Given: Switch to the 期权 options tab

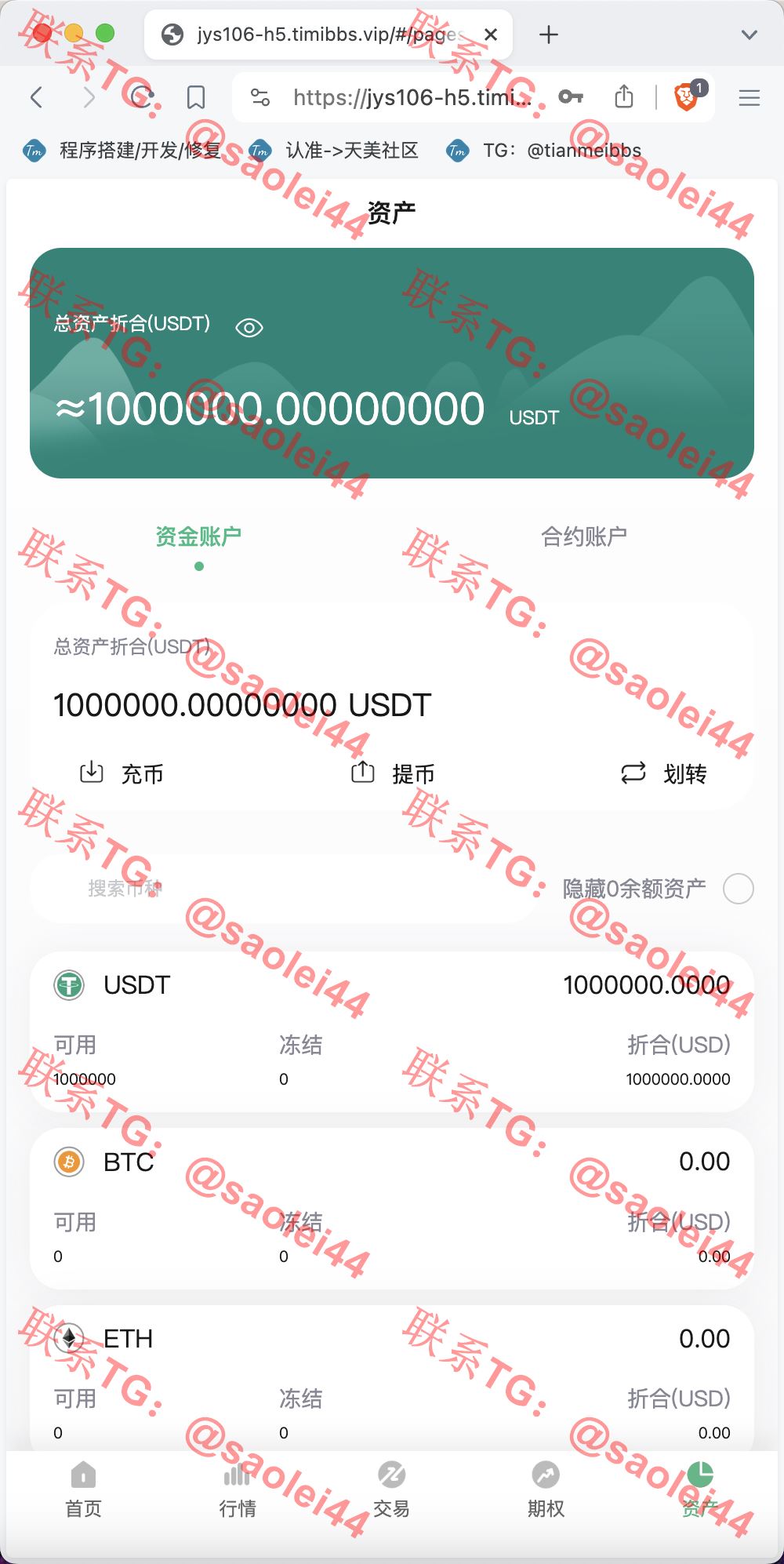Looking at the screenshot, I should [546, 1490].
